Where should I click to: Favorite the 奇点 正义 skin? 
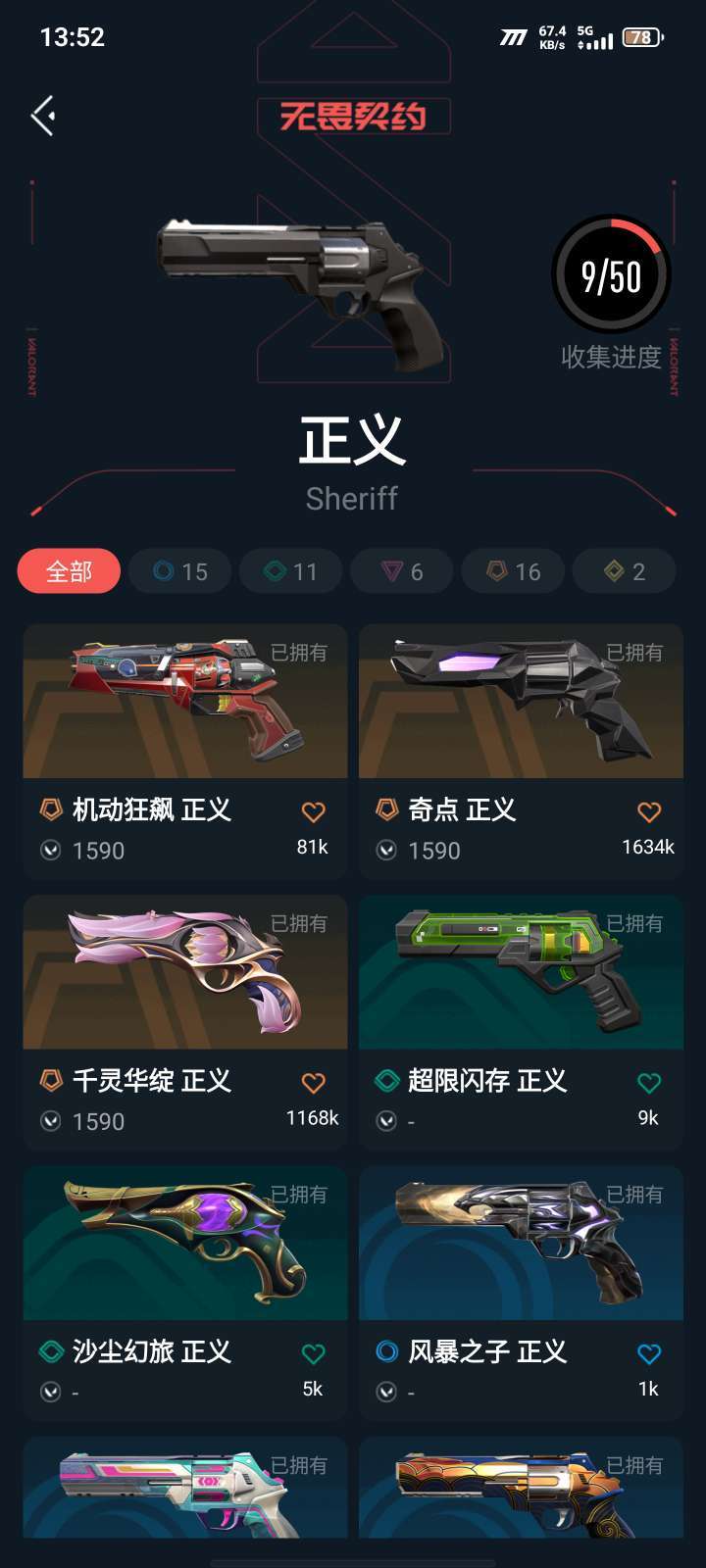[x=648, y=811]
